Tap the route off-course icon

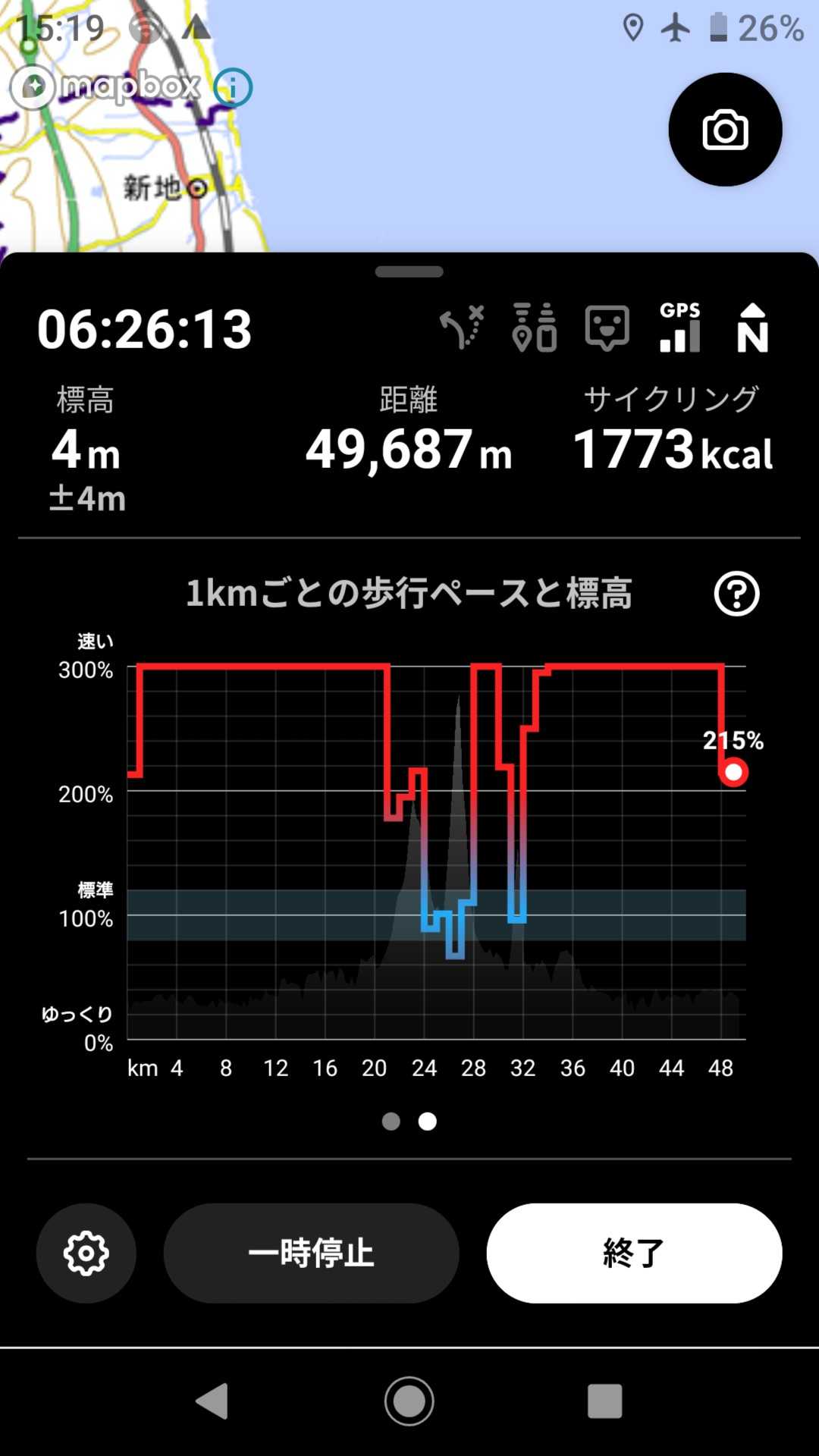coord(462,328)
